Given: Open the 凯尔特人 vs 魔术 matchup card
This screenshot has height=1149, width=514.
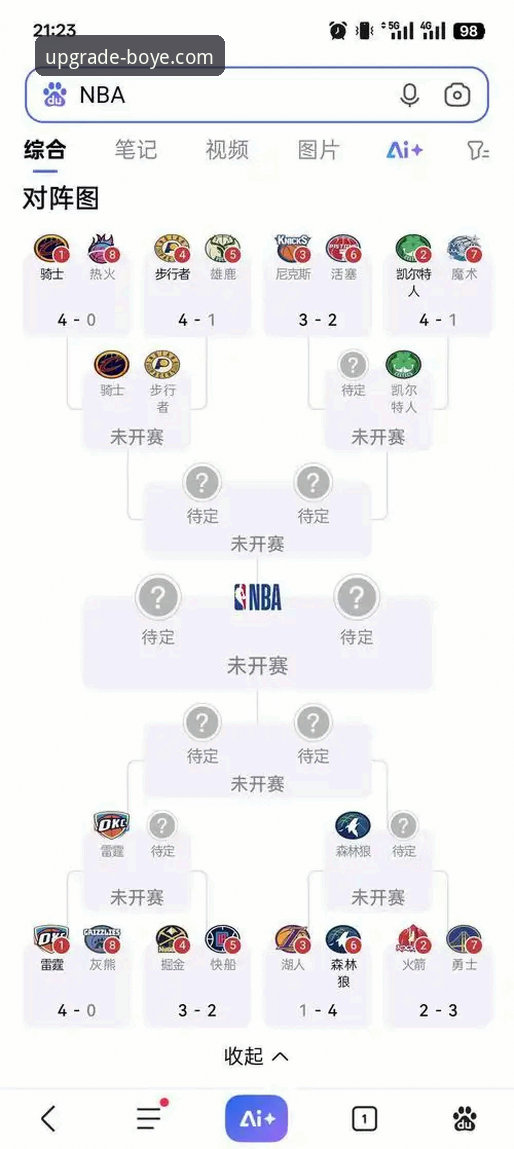Looking at the screenshot, I should coord(438,284).
